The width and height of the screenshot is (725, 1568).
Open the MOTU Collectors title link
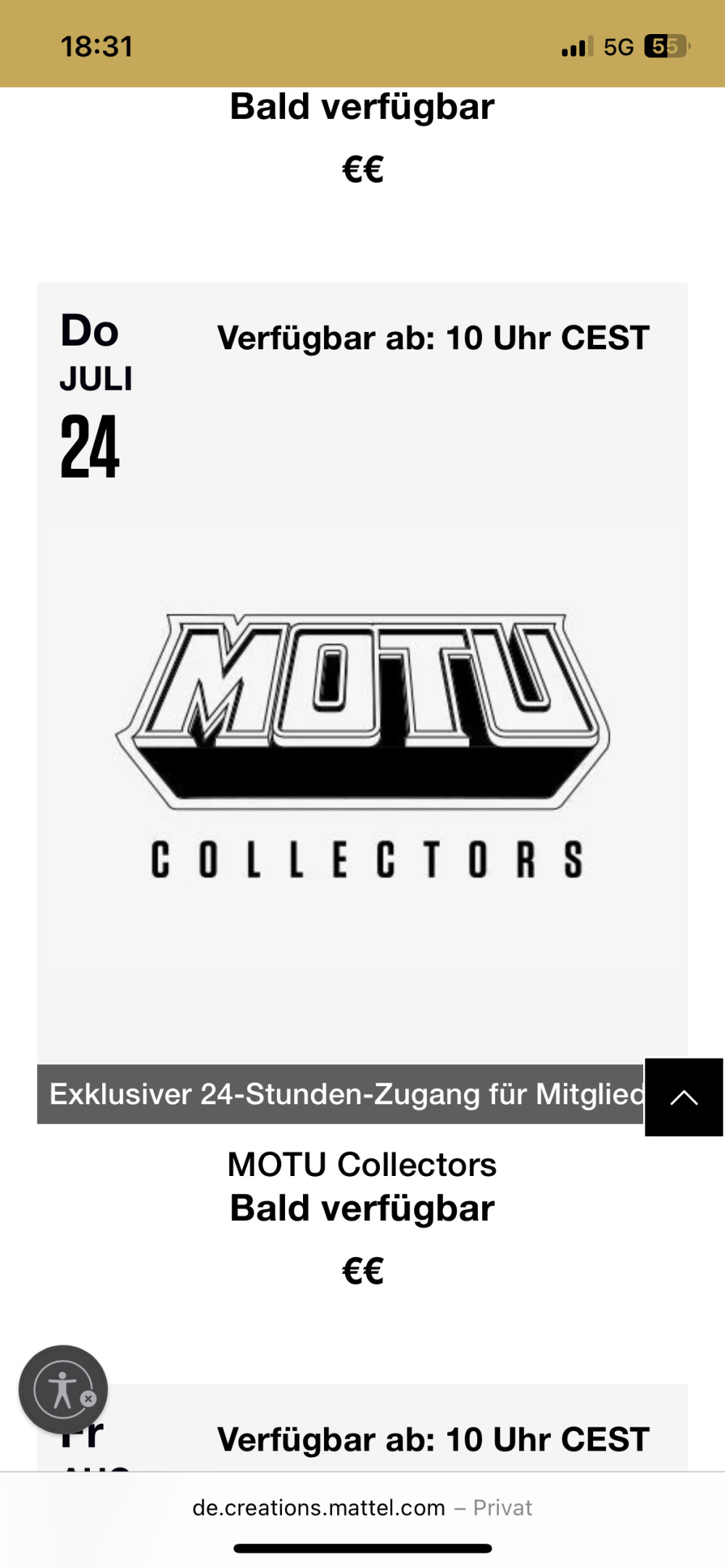pos(362,1165)
